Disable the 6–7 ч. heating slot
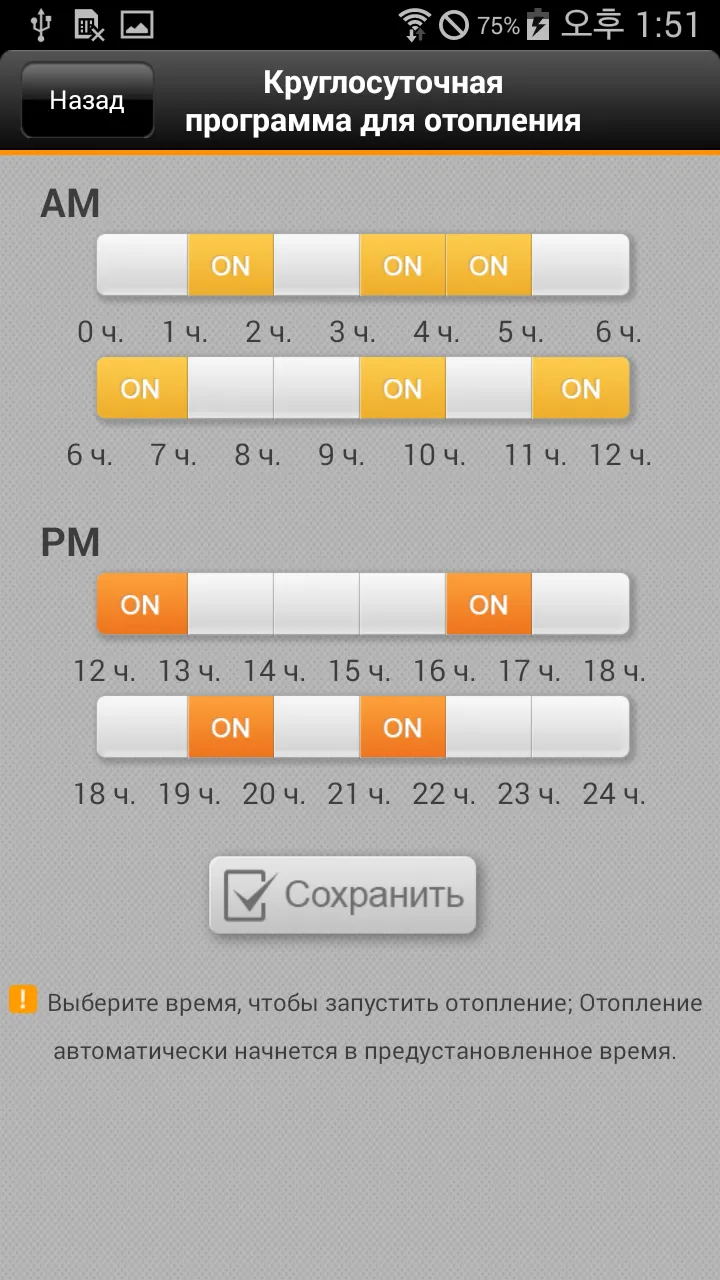This screenshot has width=720, height=1280. [x=142, y=388]
